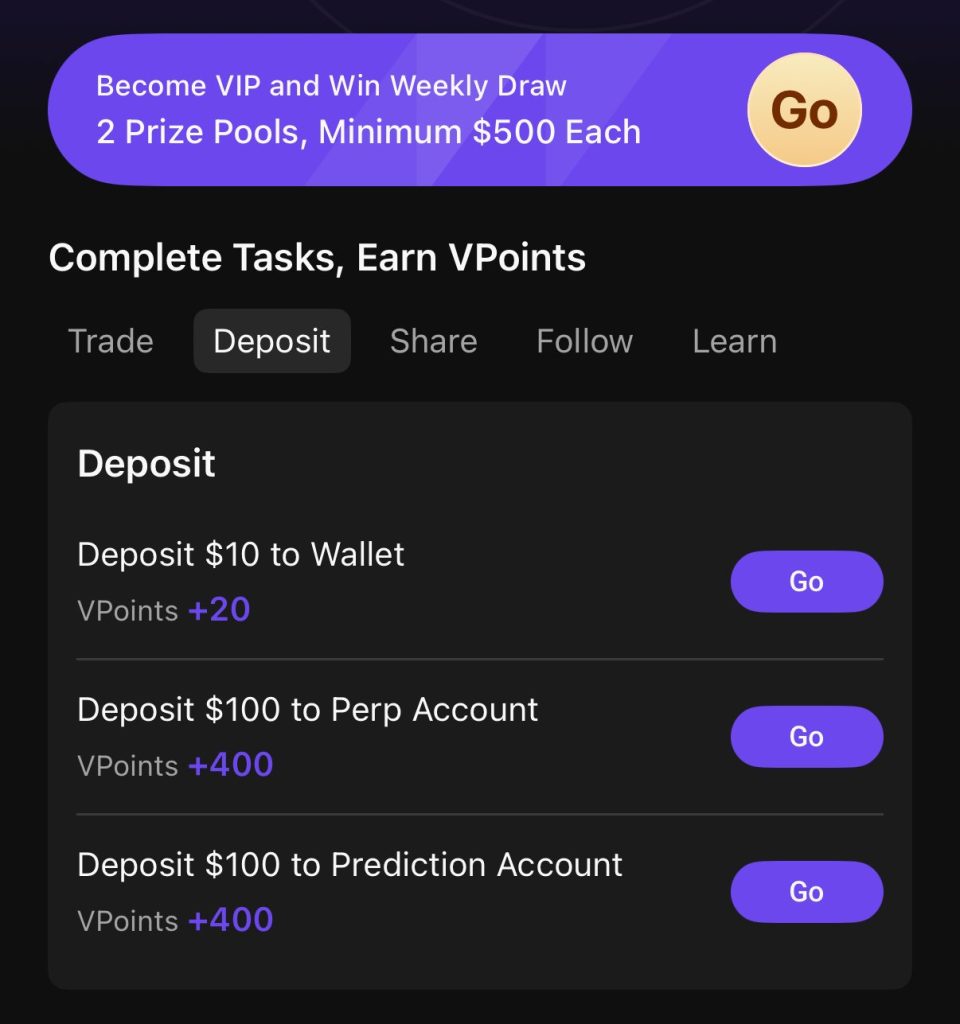Go to Deposit $100 to Prediction Account

(x=806, y=892)
